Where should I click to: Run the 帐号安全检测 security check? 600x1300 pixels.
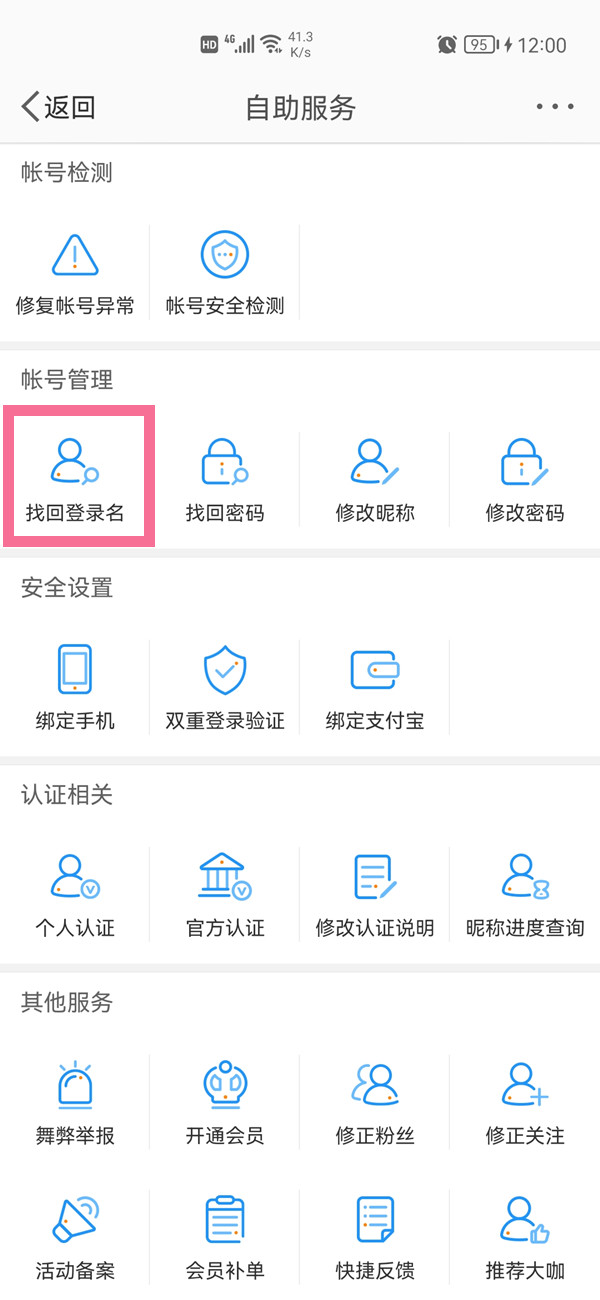[225, 274]
